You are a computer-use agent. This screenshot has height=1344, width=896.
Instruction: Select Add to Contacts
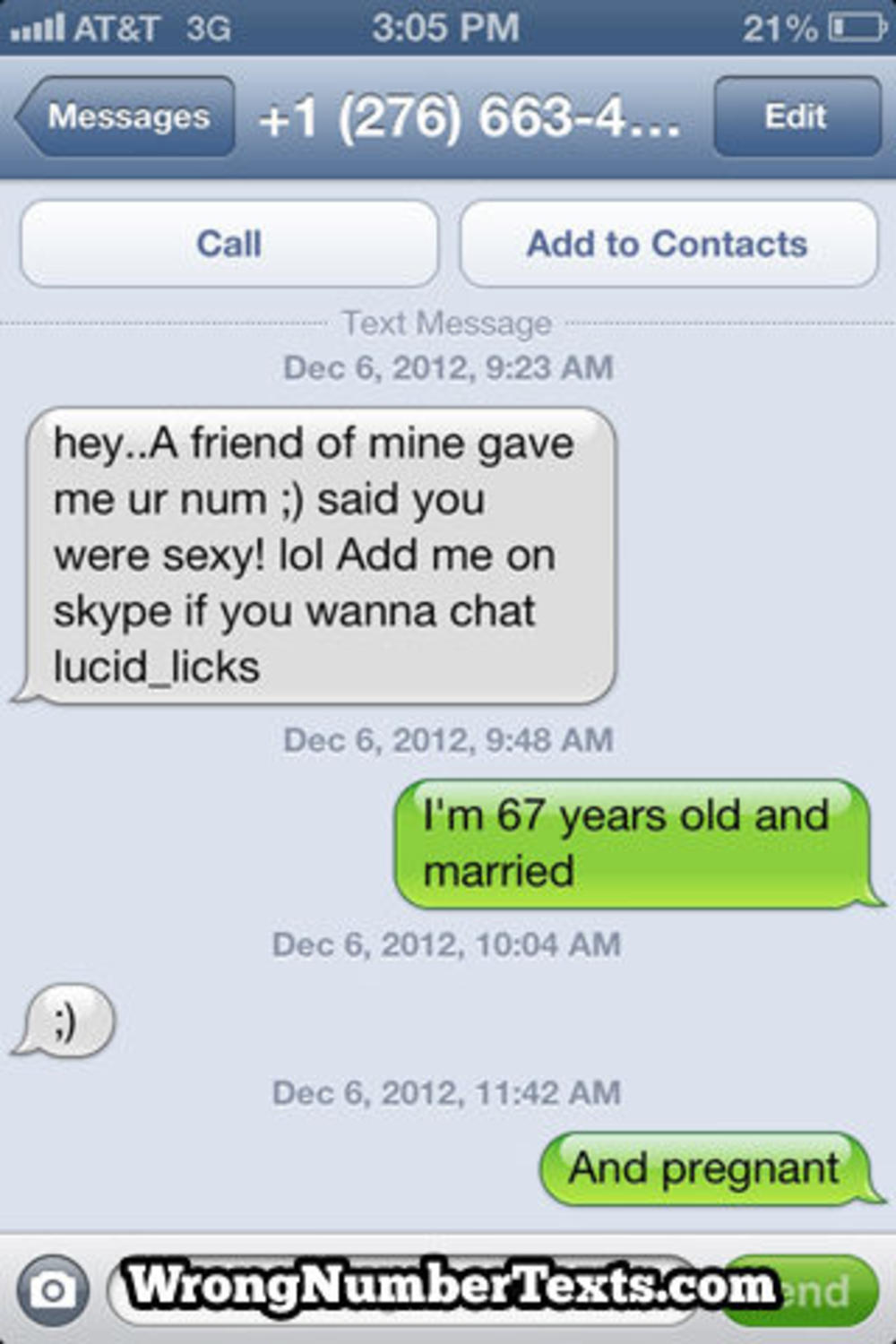[668, 244]
